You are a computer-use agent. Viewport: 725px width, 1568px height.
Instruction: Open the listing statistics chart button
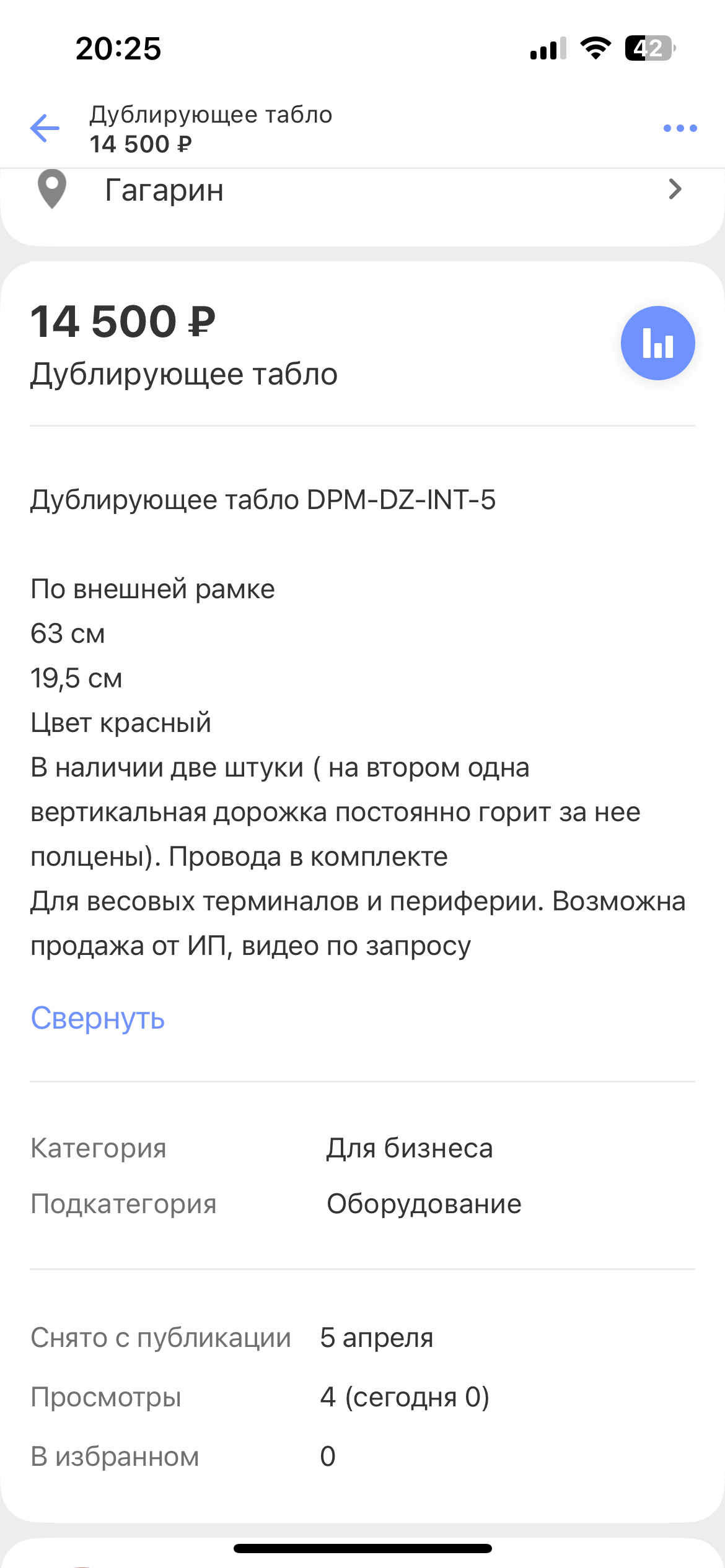click(657, 343)
